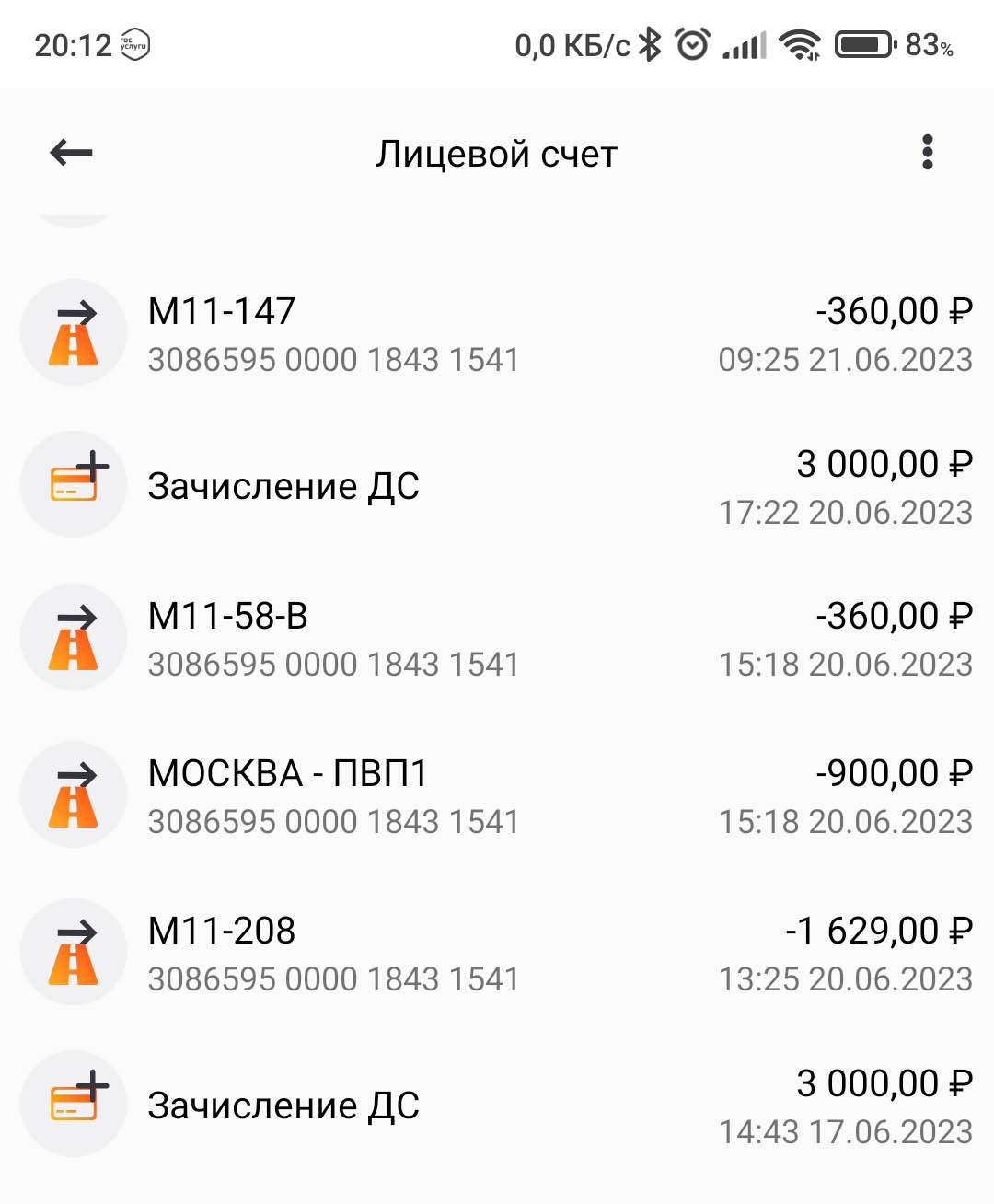The width and height of the screenshot is (994, 1204).
Task: Open the M11-208 toll transaction
Action: click(x=497, y=954)
